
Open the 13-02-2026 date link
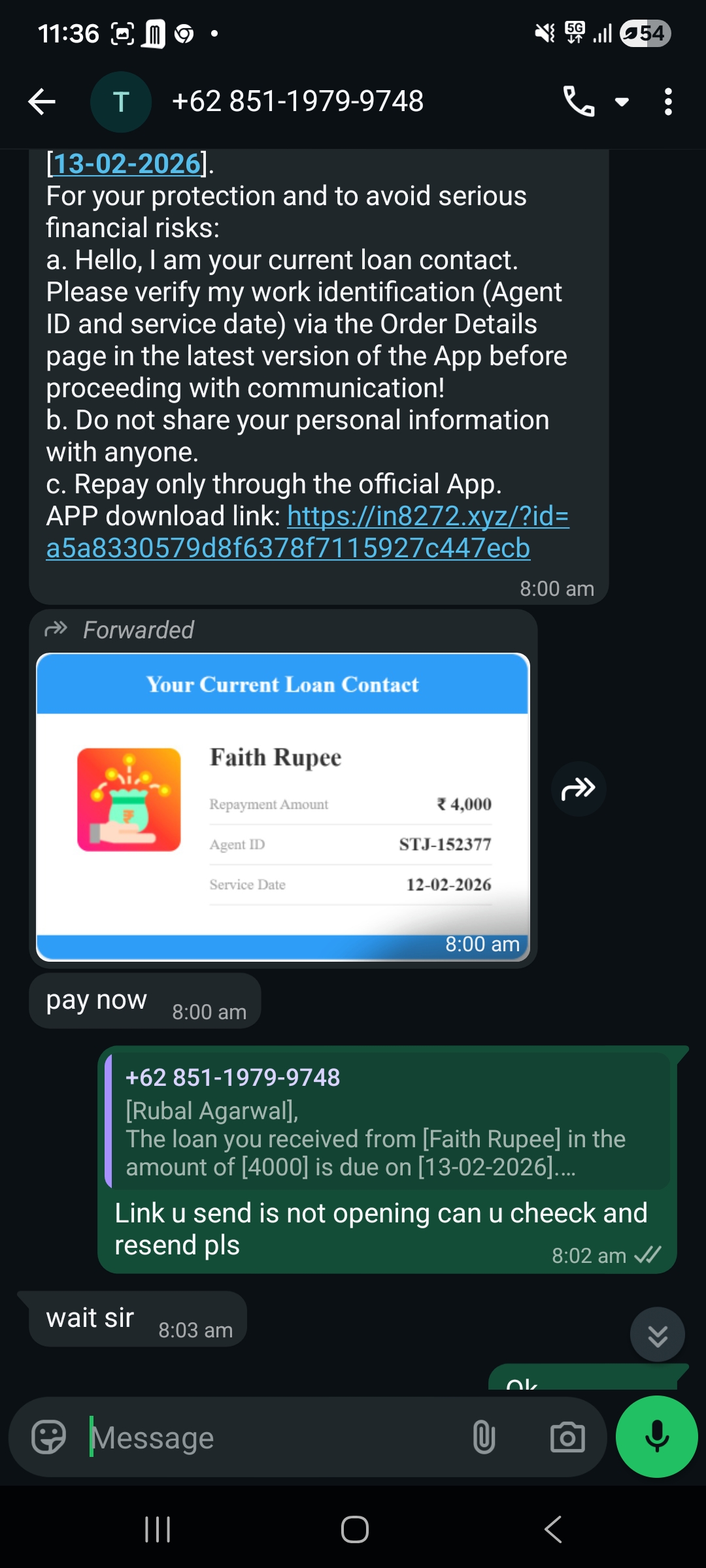pyautogui.click(x=127, y=164)
